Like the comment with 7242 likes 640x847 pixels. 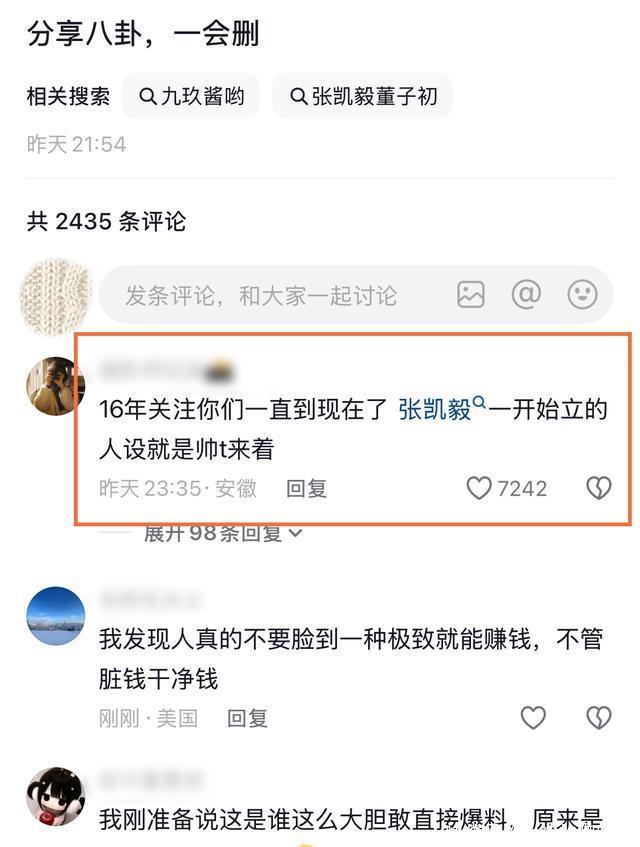[480, 488]
